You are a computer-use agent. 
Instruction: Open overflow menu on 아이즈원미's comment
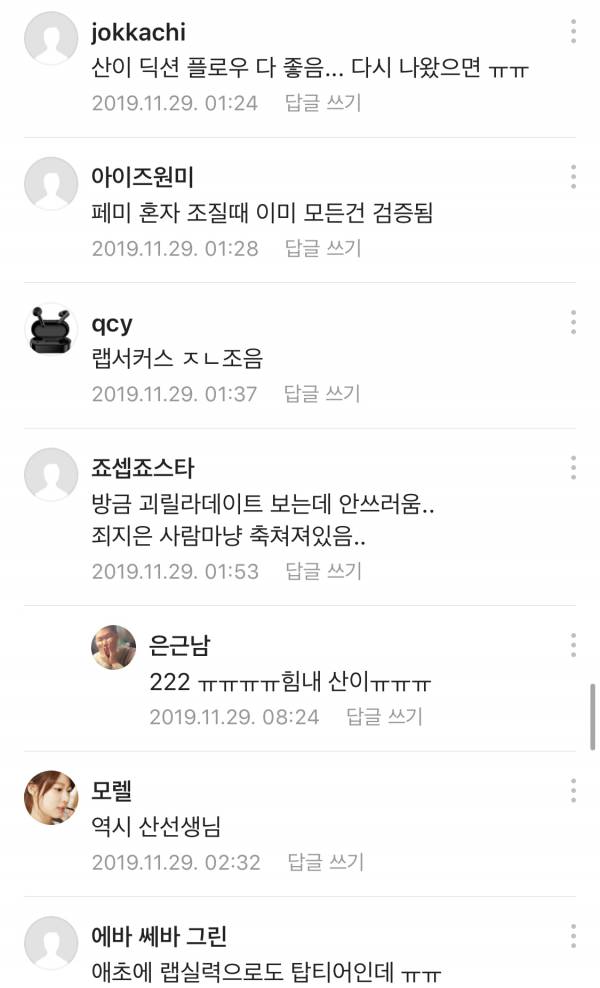pyautogui.click(x=573, y=177)
